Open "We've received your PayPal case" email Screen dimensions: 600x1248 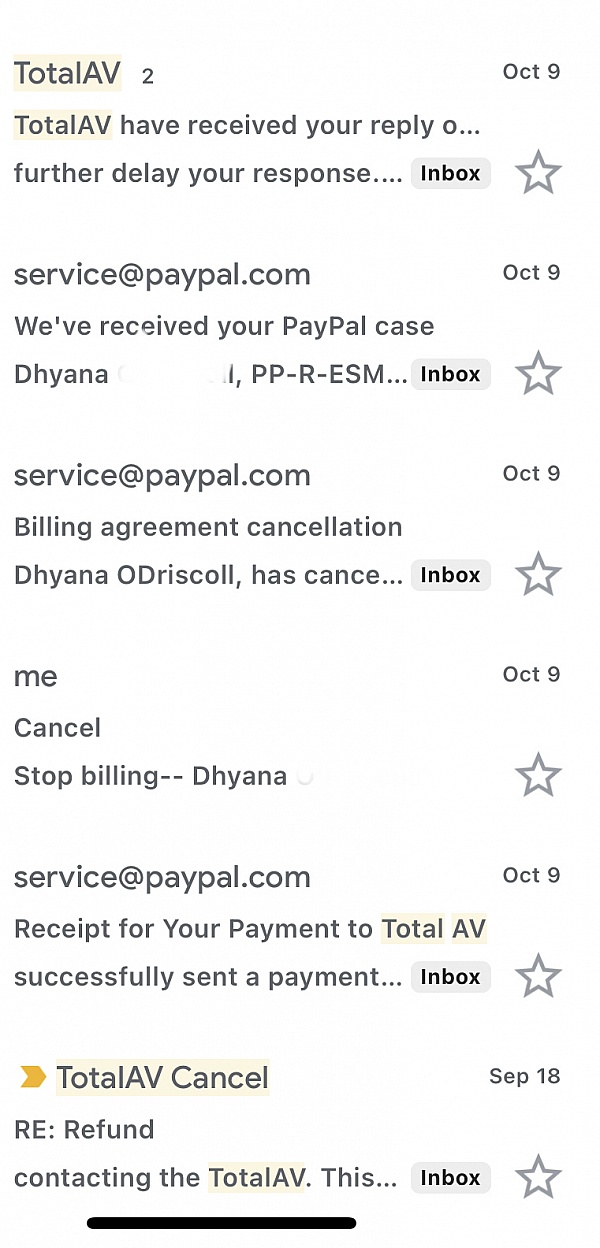(x=224, y=326)
